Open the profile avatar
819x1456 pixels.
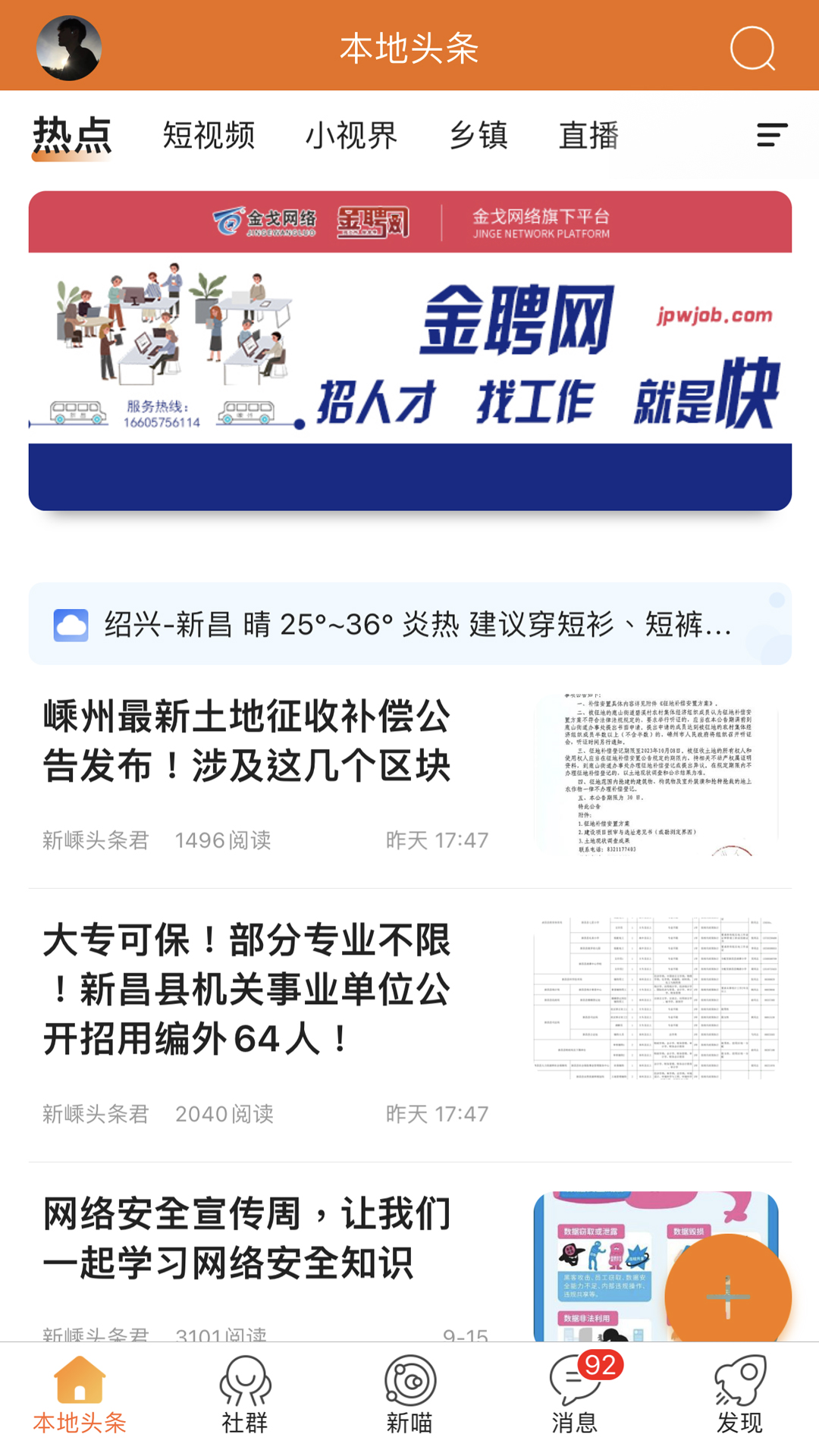[x=69, y=49]
